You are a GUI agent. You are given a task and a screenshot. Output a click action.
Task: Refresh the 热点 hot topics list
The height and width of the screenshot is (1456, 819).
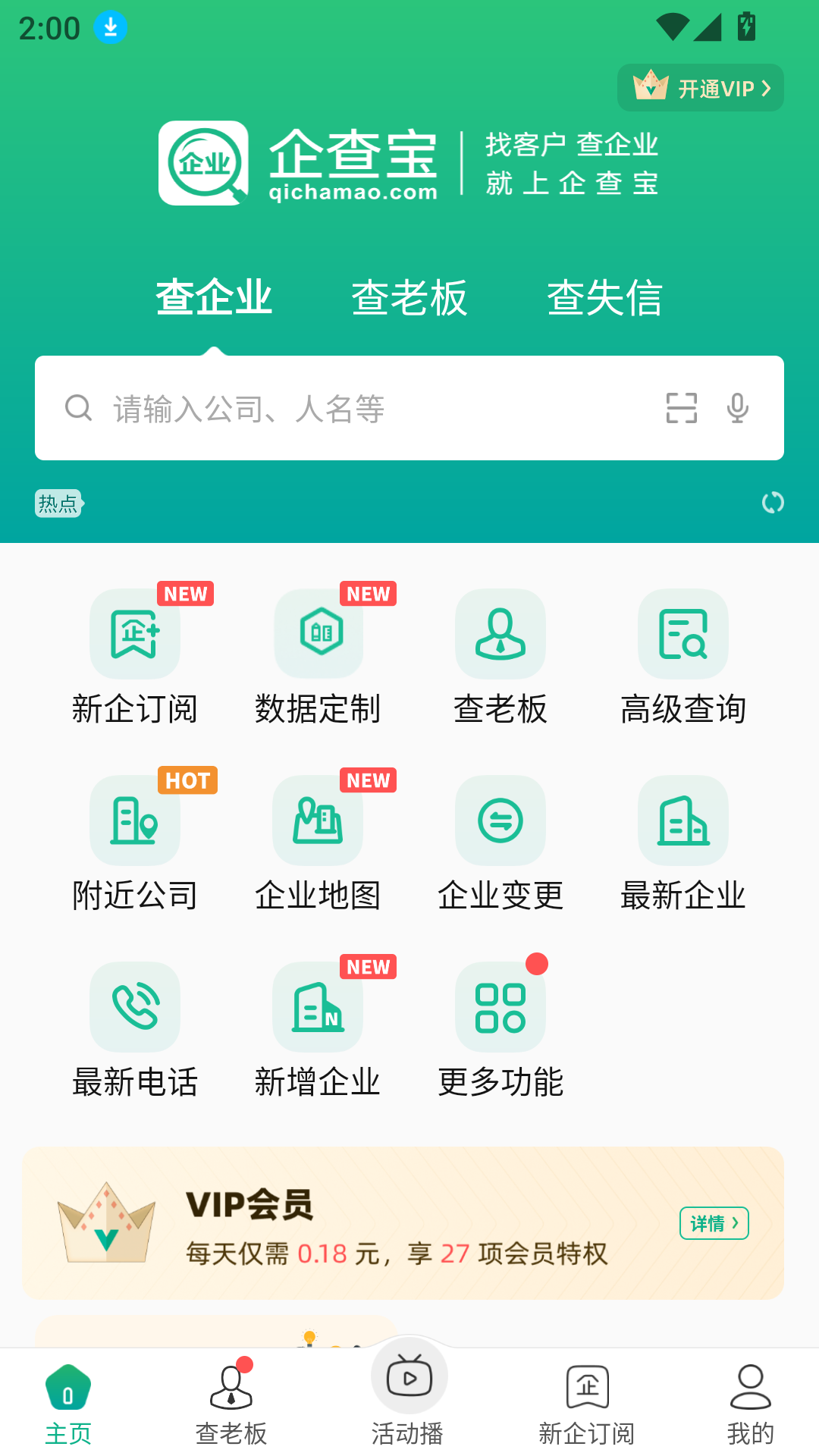coord(773,502)
